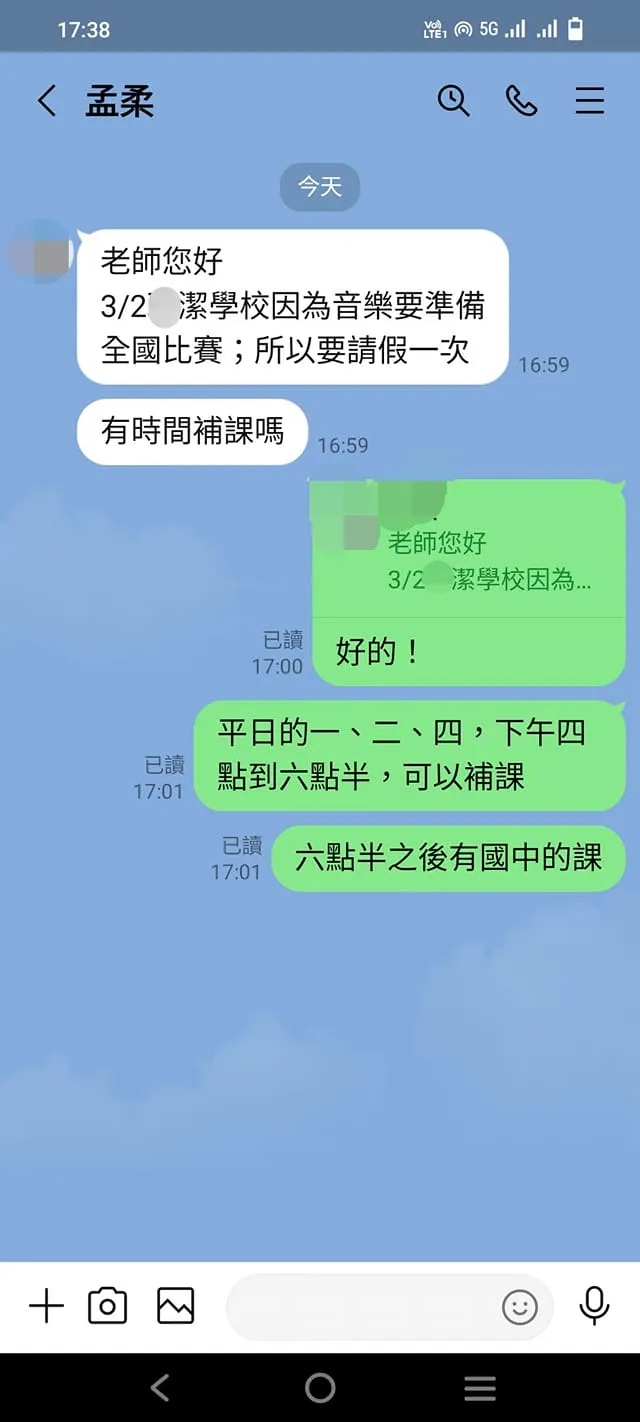Open the chat hamburger menu
This screenshot has height=1422, width=640.
[x=589, y=101]
